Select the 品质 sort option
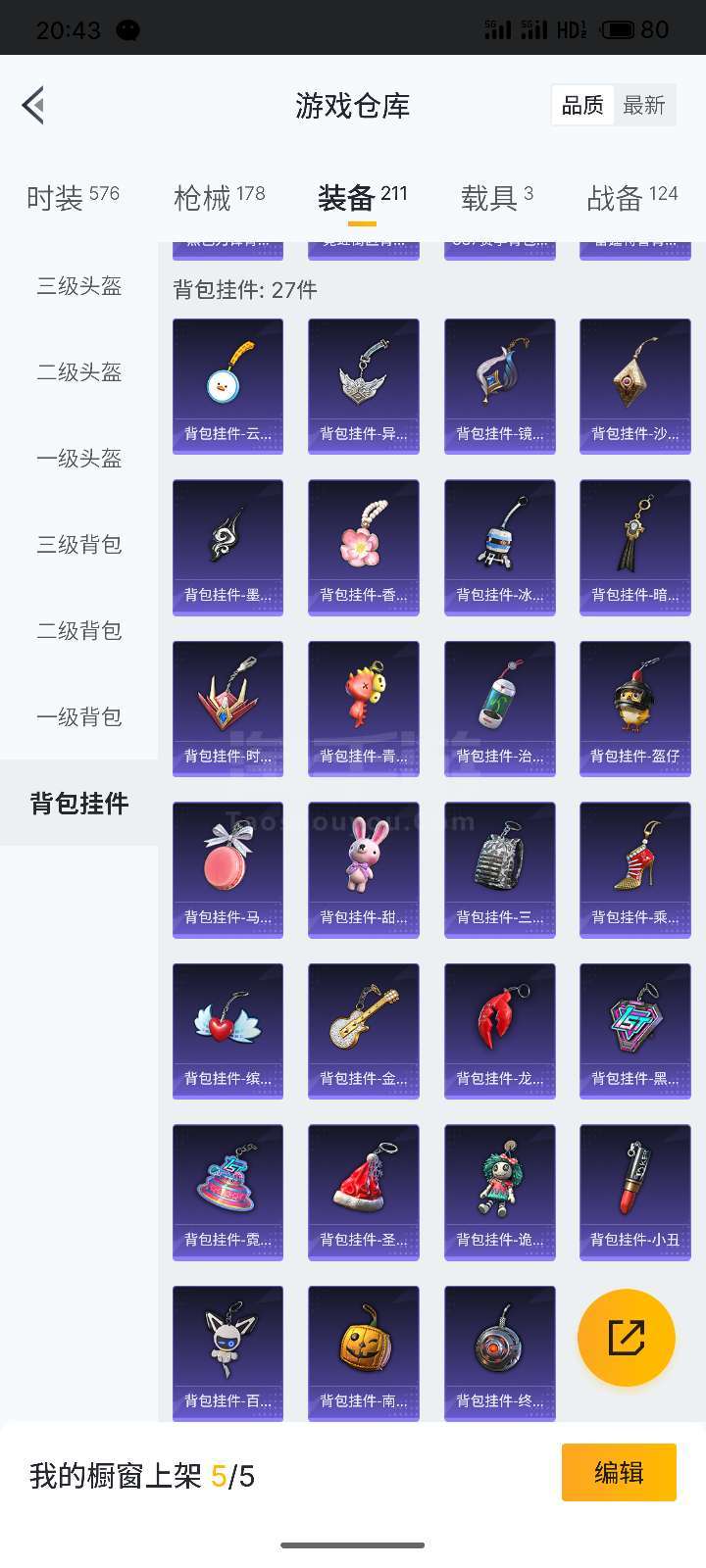 (582, 106)
